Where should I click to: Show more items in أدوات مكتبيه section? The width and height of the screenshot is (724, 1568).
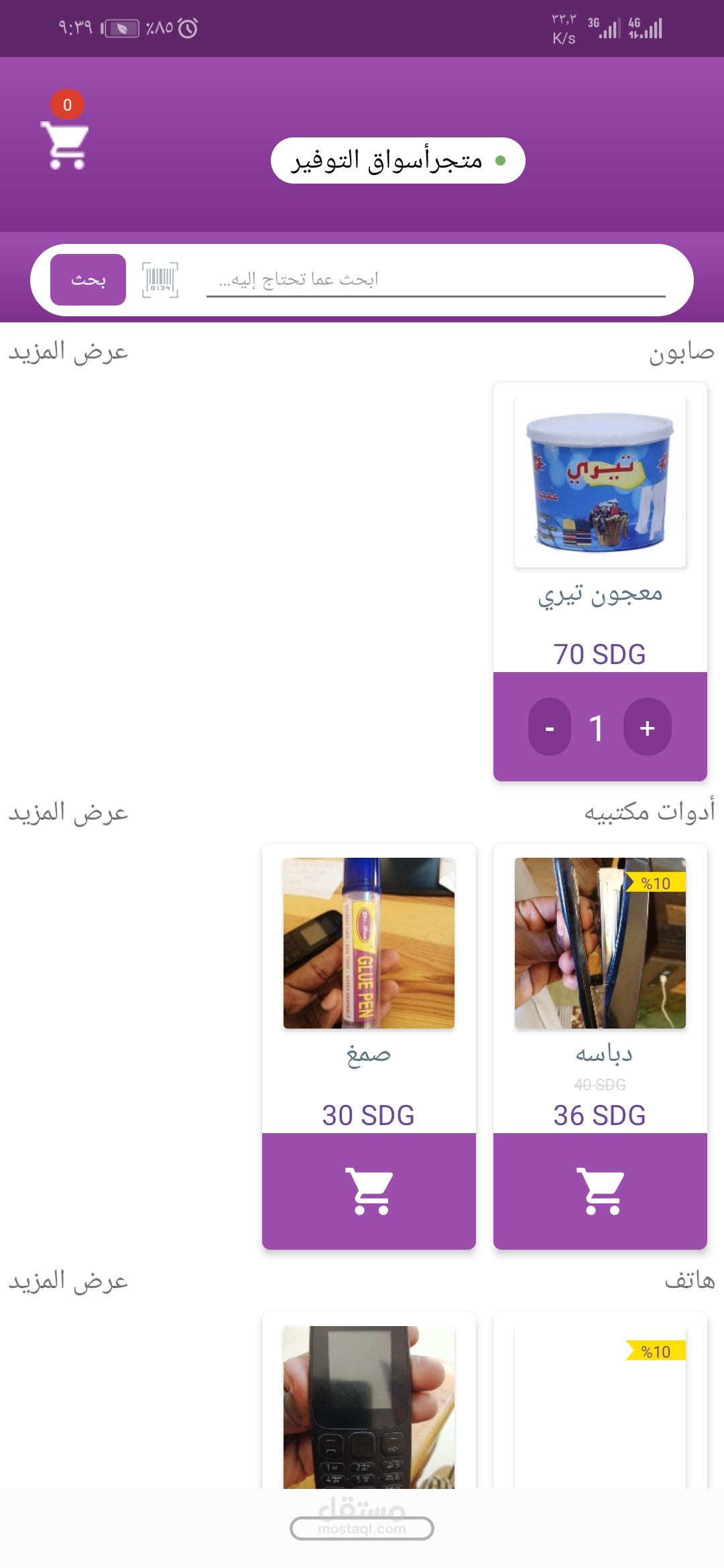(68, 813)
